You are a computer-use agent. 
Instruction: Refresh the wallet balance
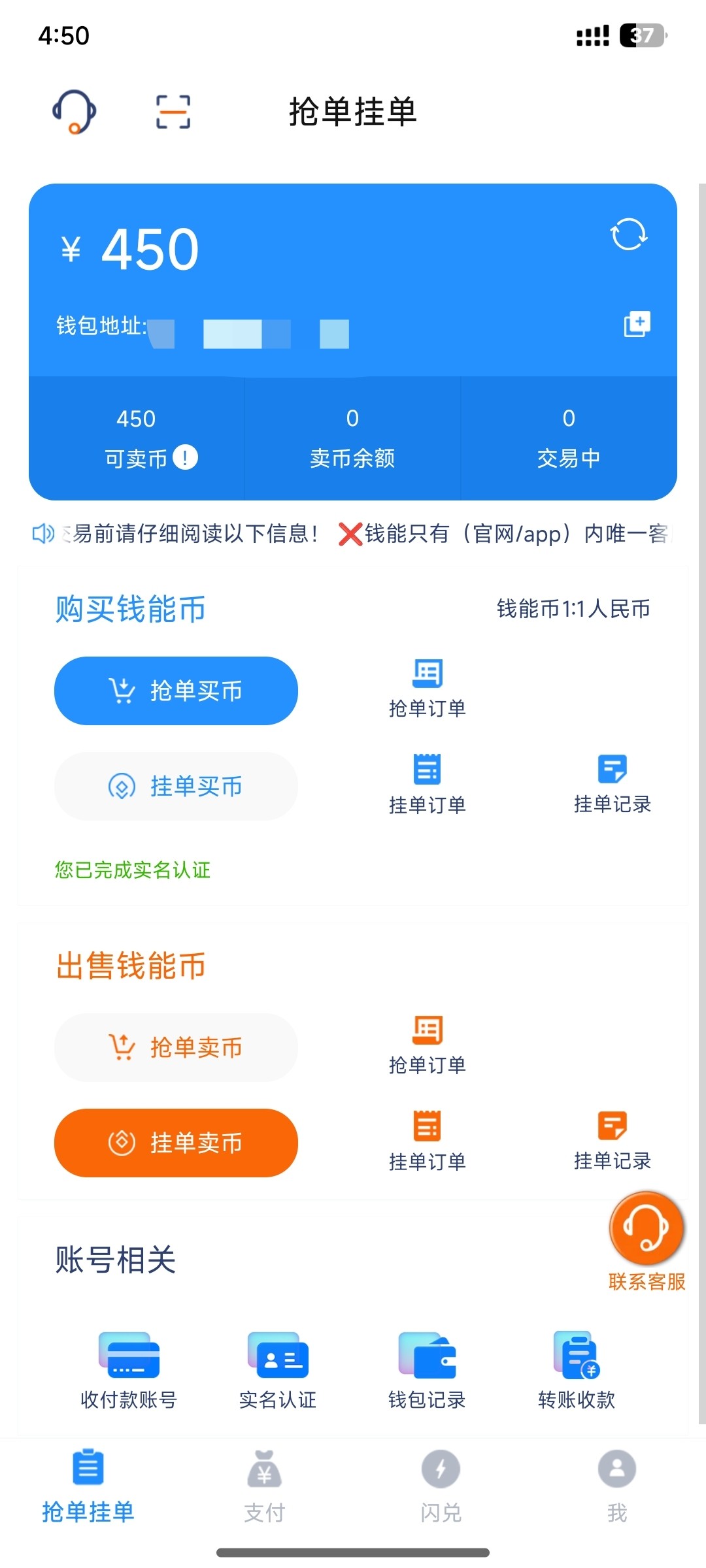628,234
